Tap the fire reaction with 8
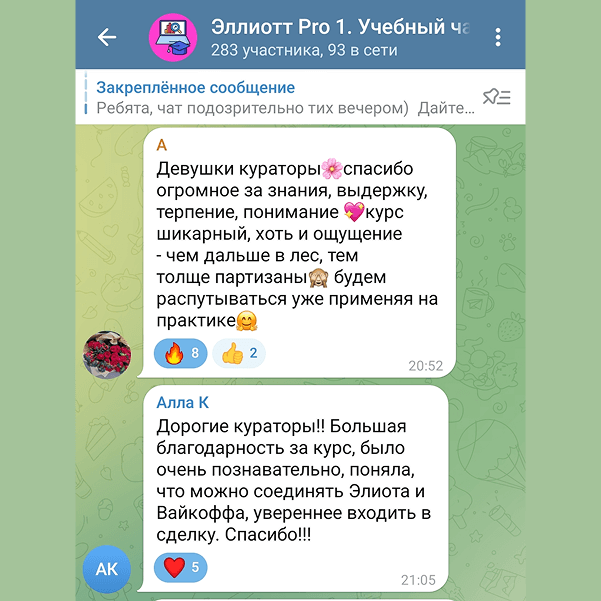 pos(180,353)
